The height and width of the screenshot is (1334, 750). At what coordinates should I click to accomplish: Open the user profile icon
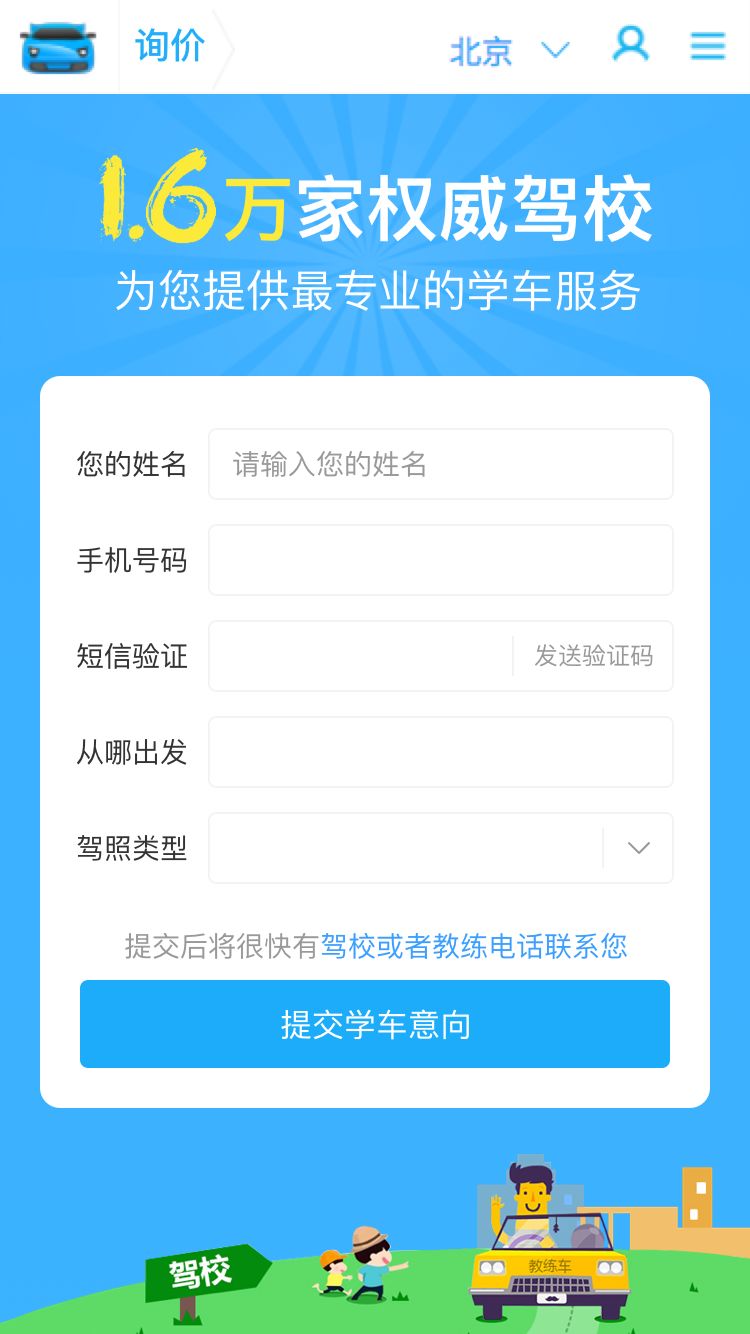point(630,45)
